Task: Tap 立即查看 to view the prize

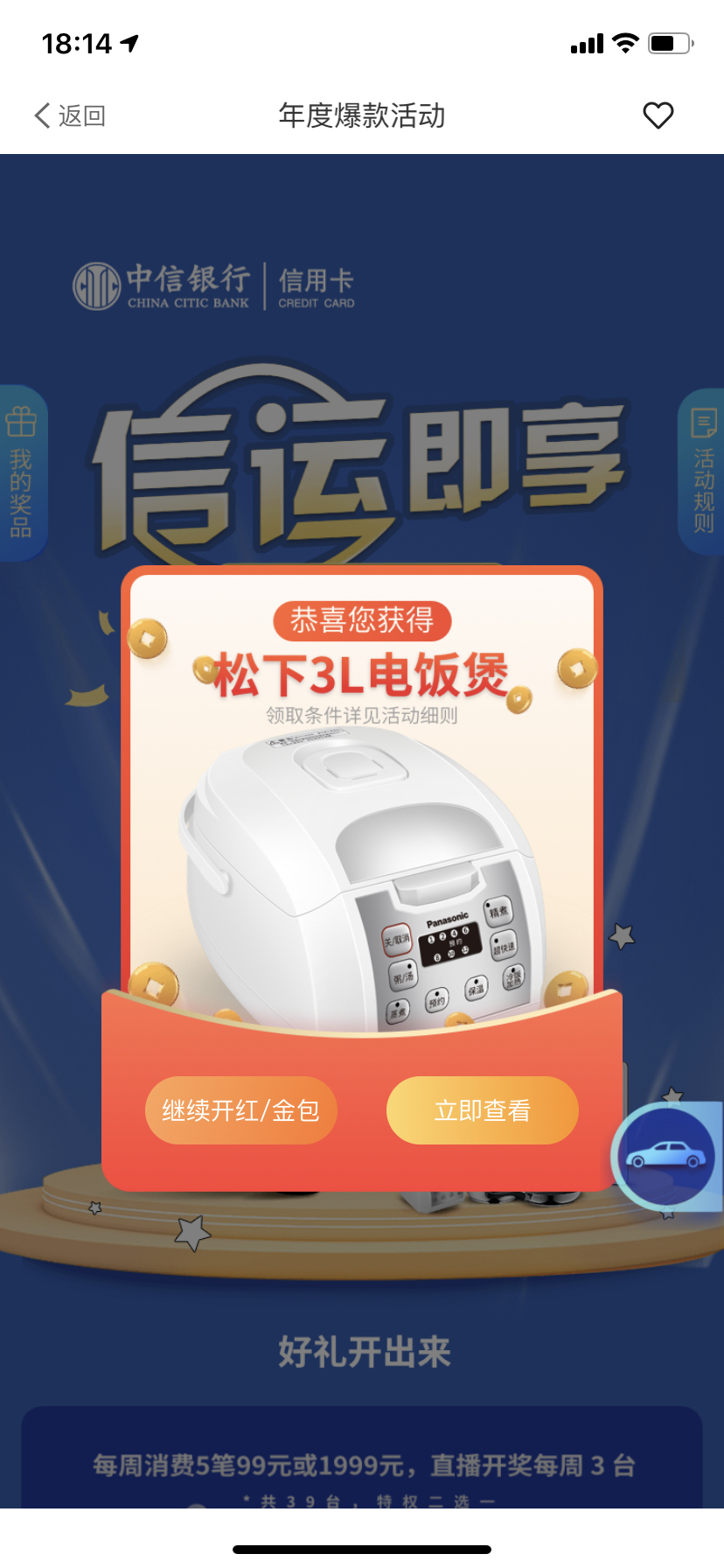Action: 482,1110
